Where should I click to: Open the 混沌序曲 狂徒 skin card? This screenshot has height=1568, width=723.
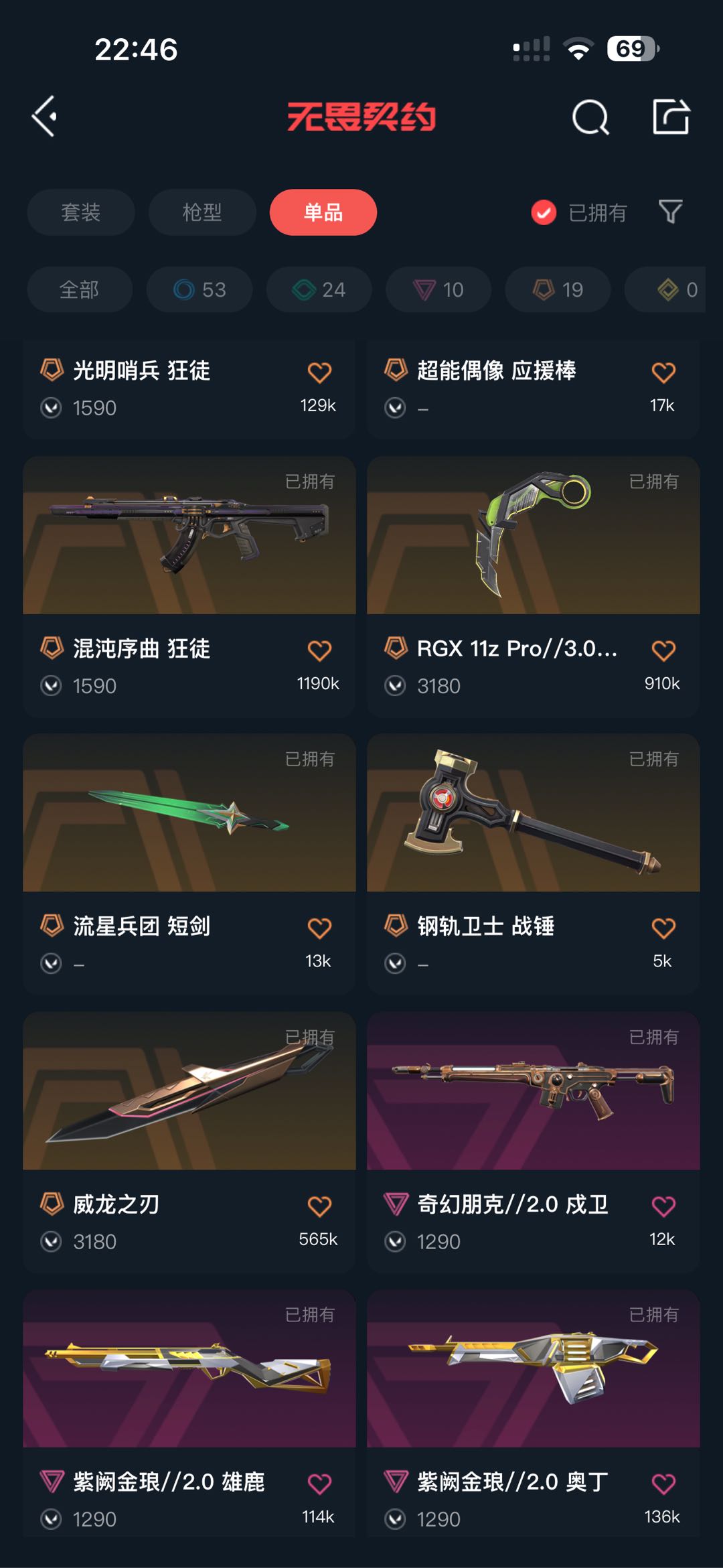click(x=189, y=587)
